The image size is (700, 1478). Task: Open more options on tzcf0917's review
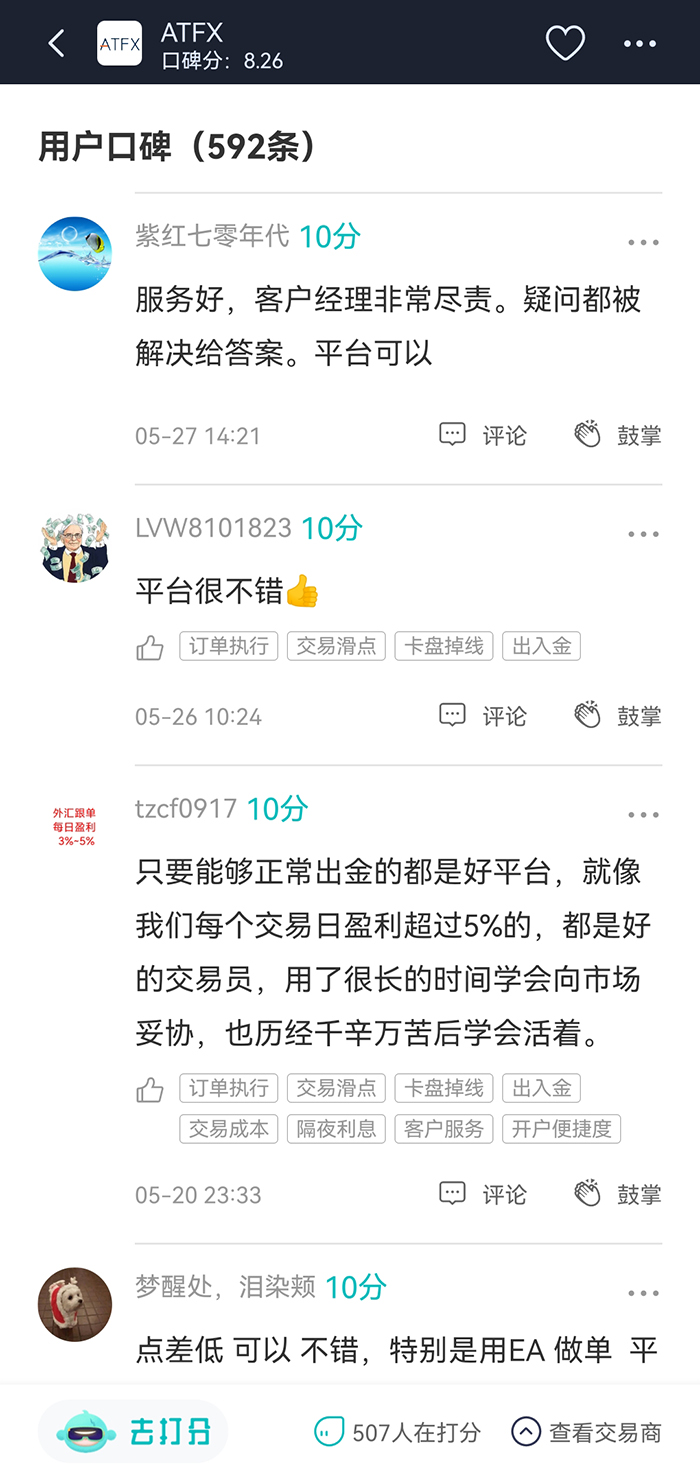tap(643, 815)
